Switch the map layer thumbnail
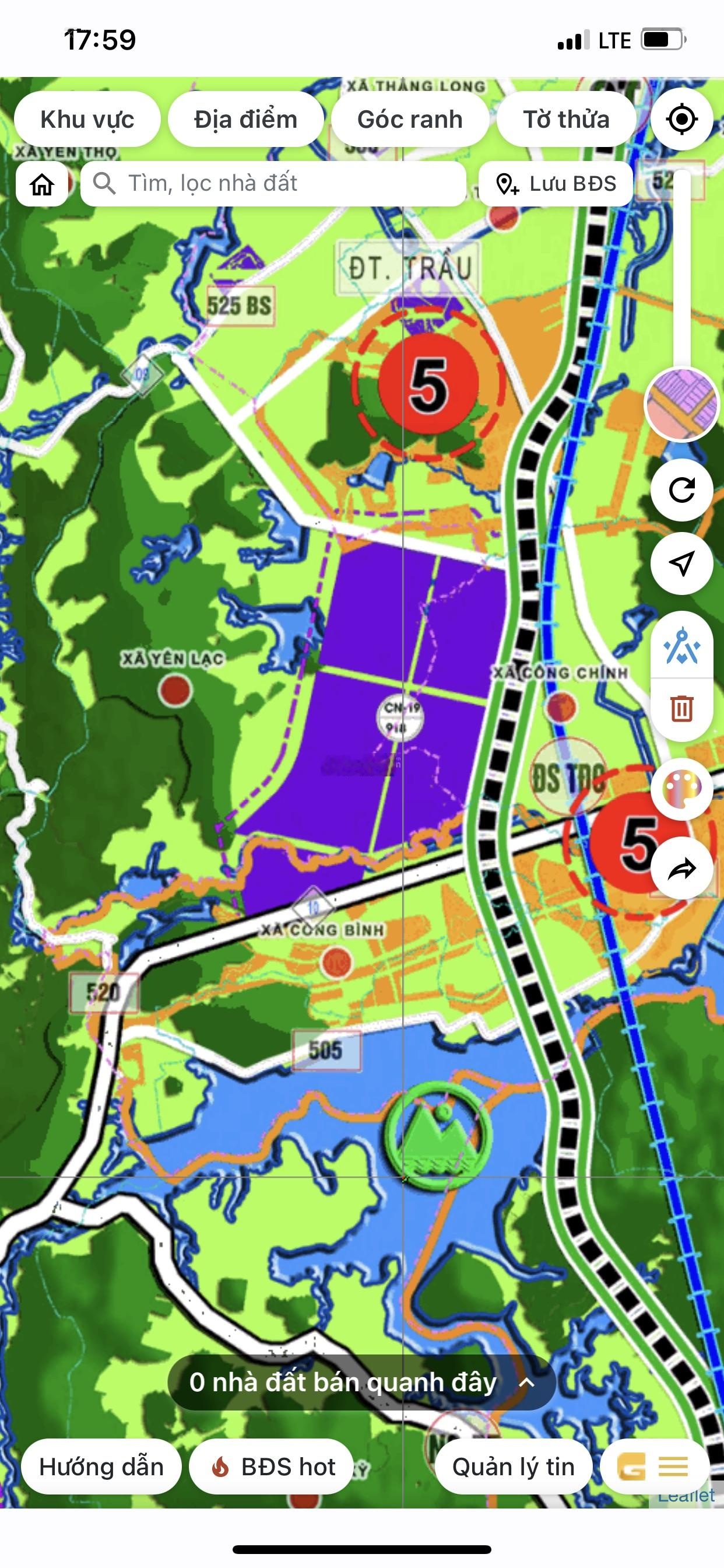Image resolution: width=724 pixels, height=1568 pixels. tap(681, 404)
